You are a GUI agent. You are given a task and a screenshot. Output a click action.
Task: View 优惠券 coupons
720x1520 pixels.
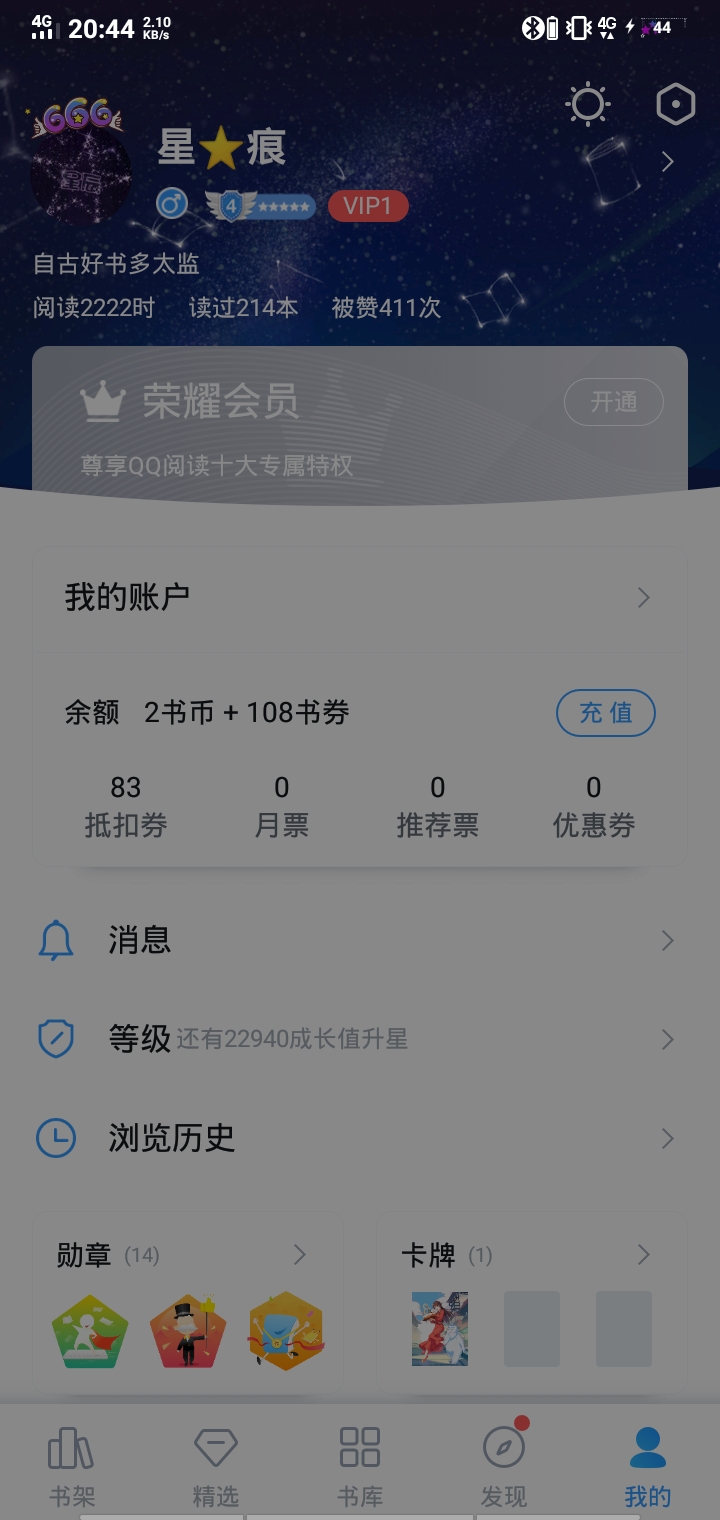click(594, 807)
